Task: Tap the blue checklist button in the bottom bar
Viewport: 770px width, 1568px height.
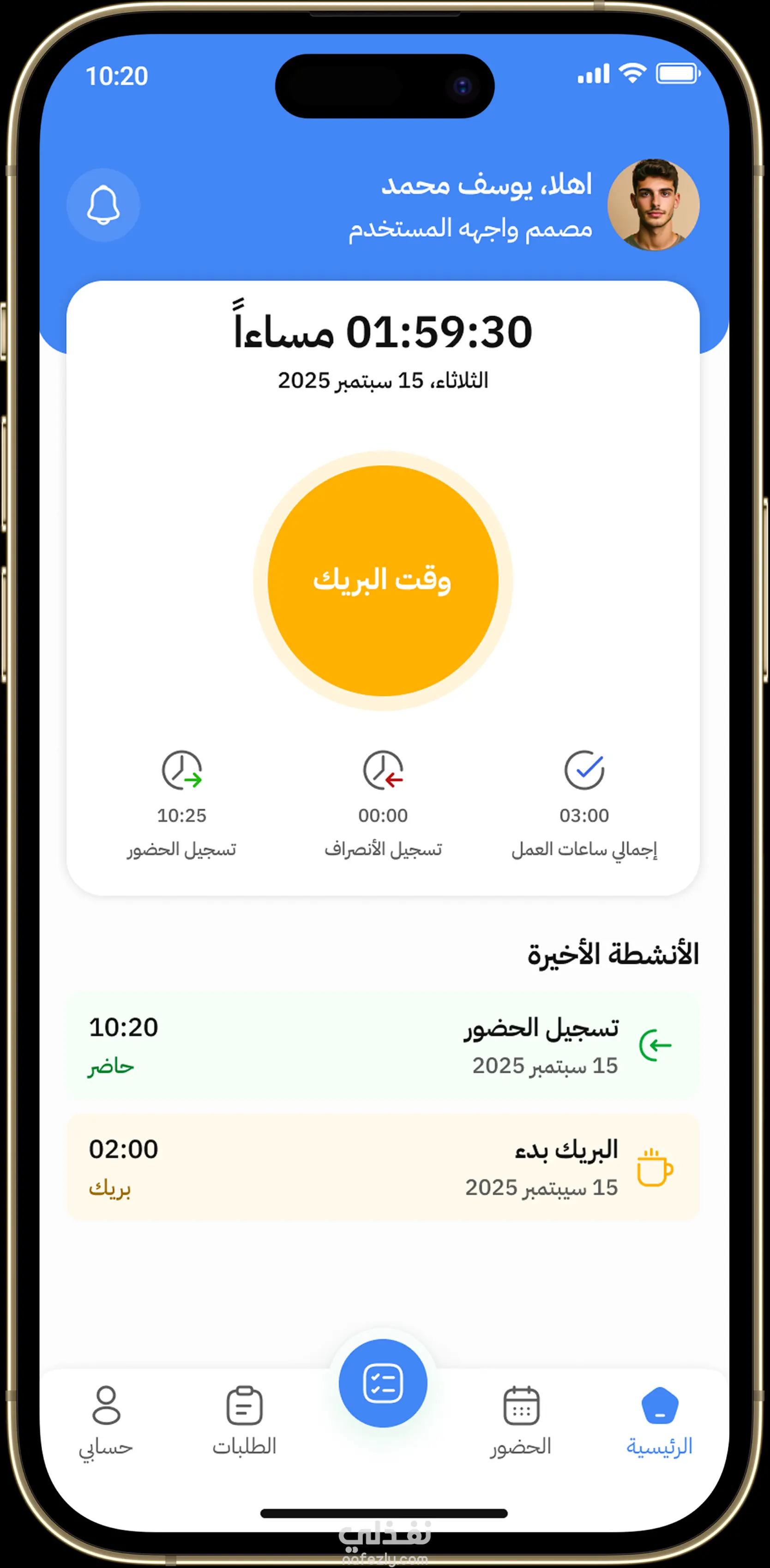Action: (x=383, y=1383)
